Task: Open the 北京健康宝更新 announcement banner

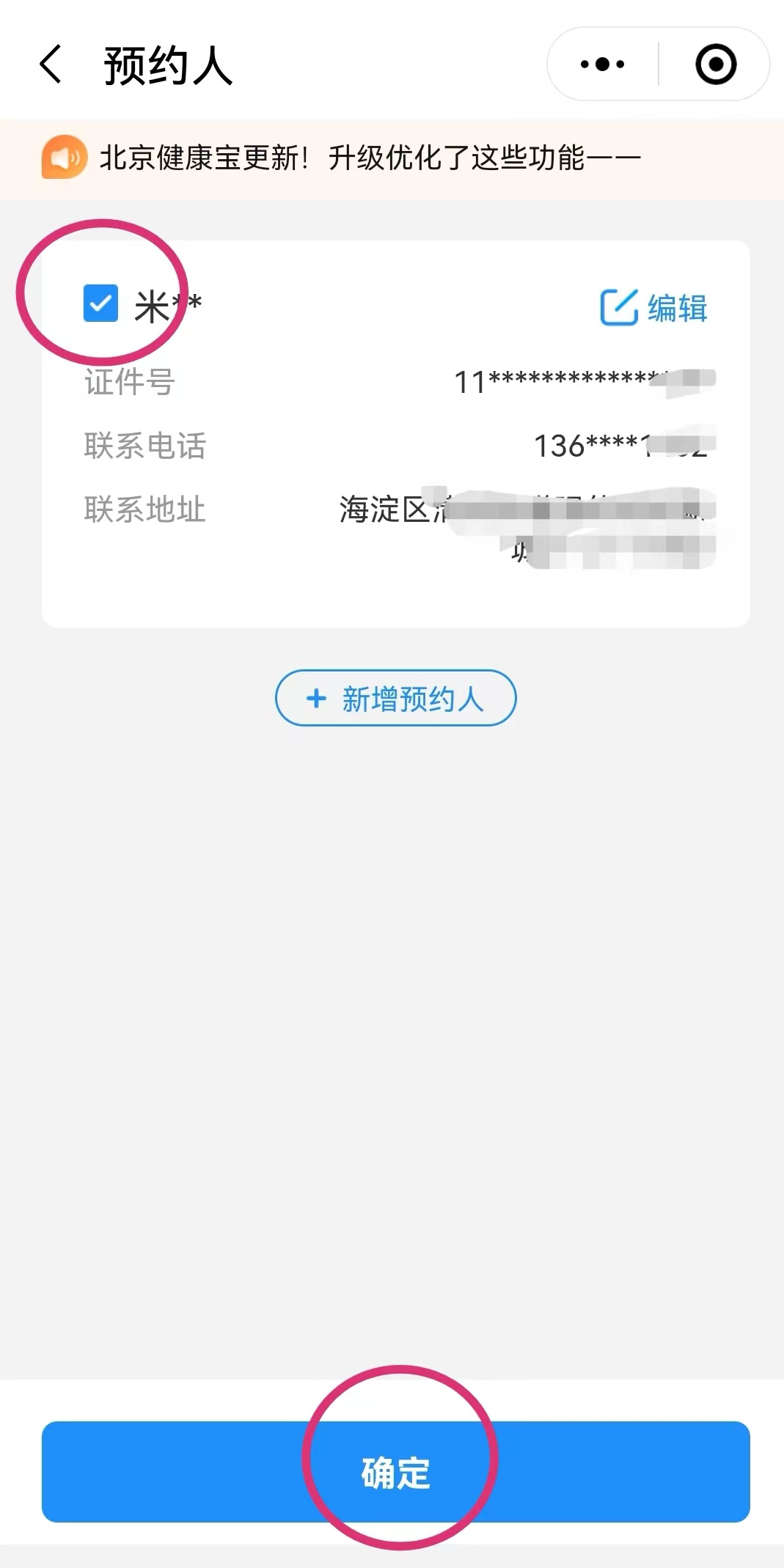Action: (x=370, y=158)
